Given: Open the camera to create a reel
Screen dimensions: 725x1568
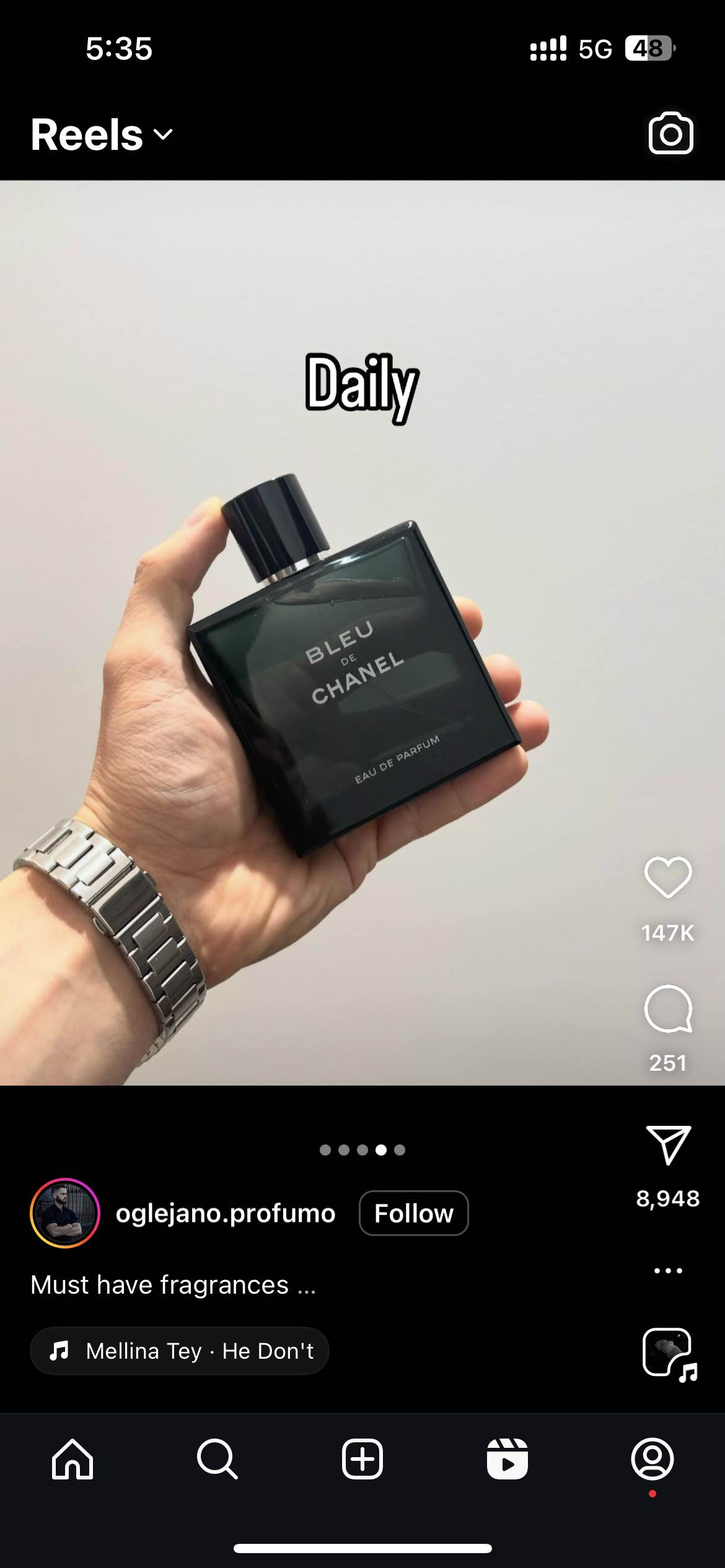Looking at the screenshot, I should (670, 134).
